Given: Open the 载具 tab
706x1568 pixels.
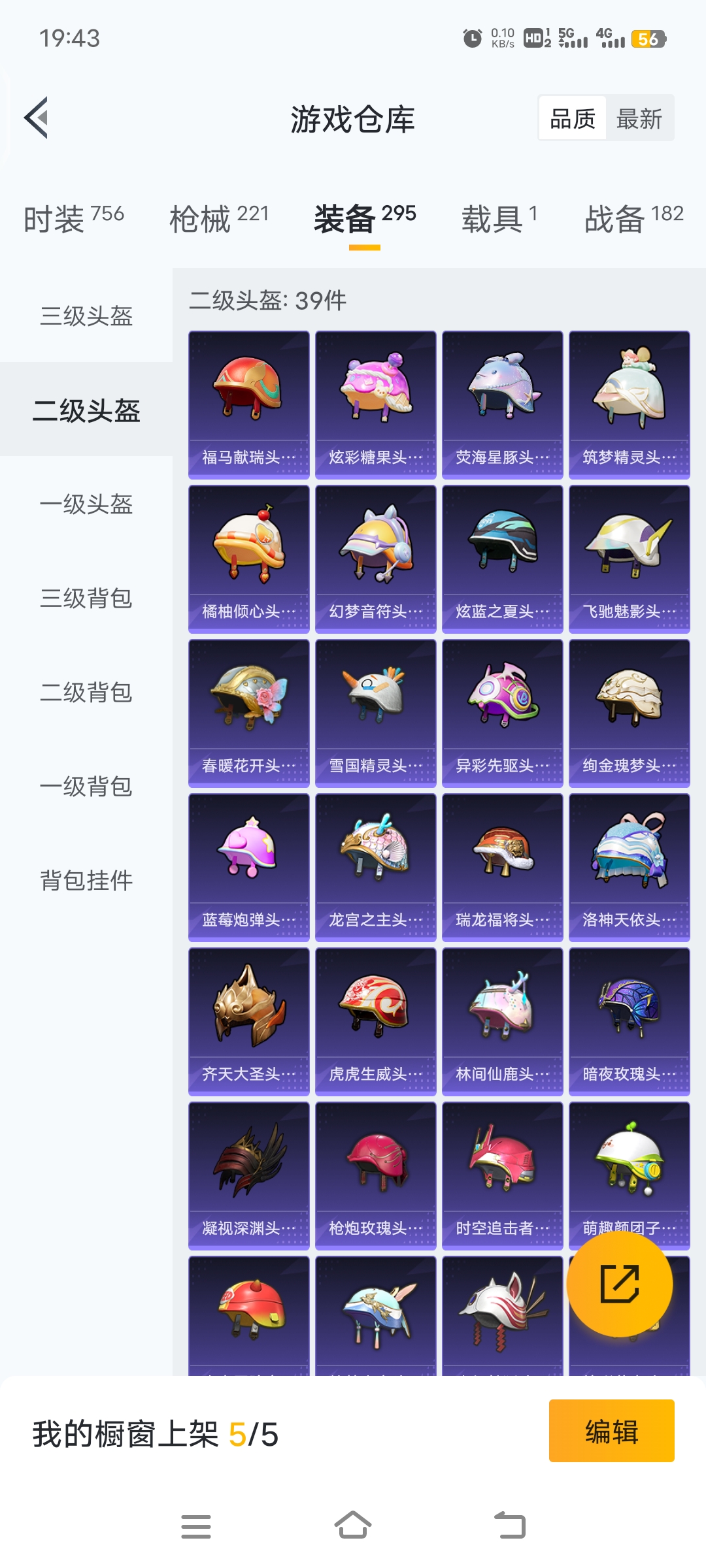Looking at the screenshot, I should click(x=499, y=218).
